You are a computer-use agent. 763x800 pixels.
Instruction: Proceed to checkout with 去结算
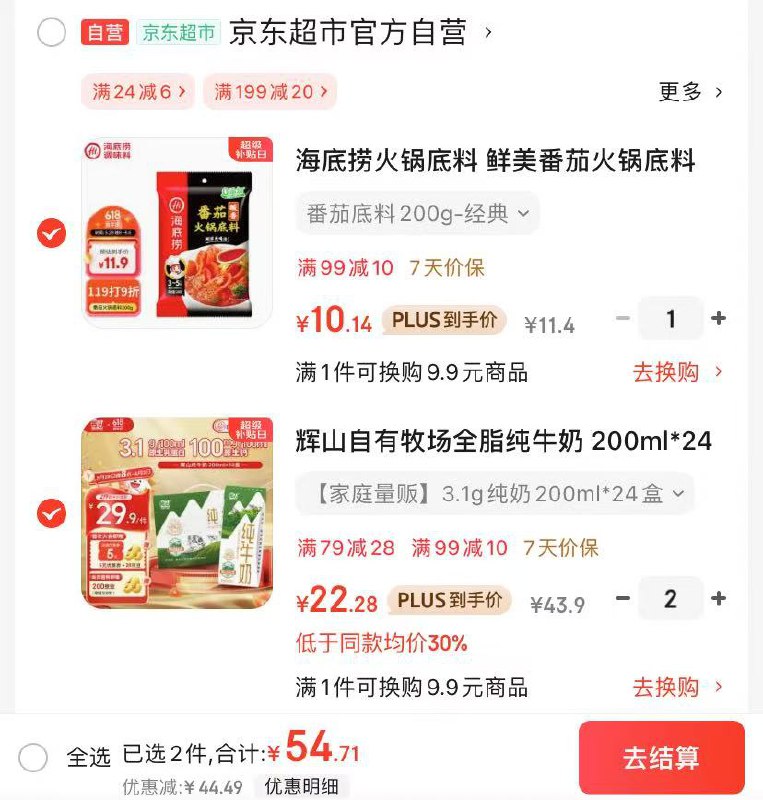pyautogui.click(x=661, y=758)
